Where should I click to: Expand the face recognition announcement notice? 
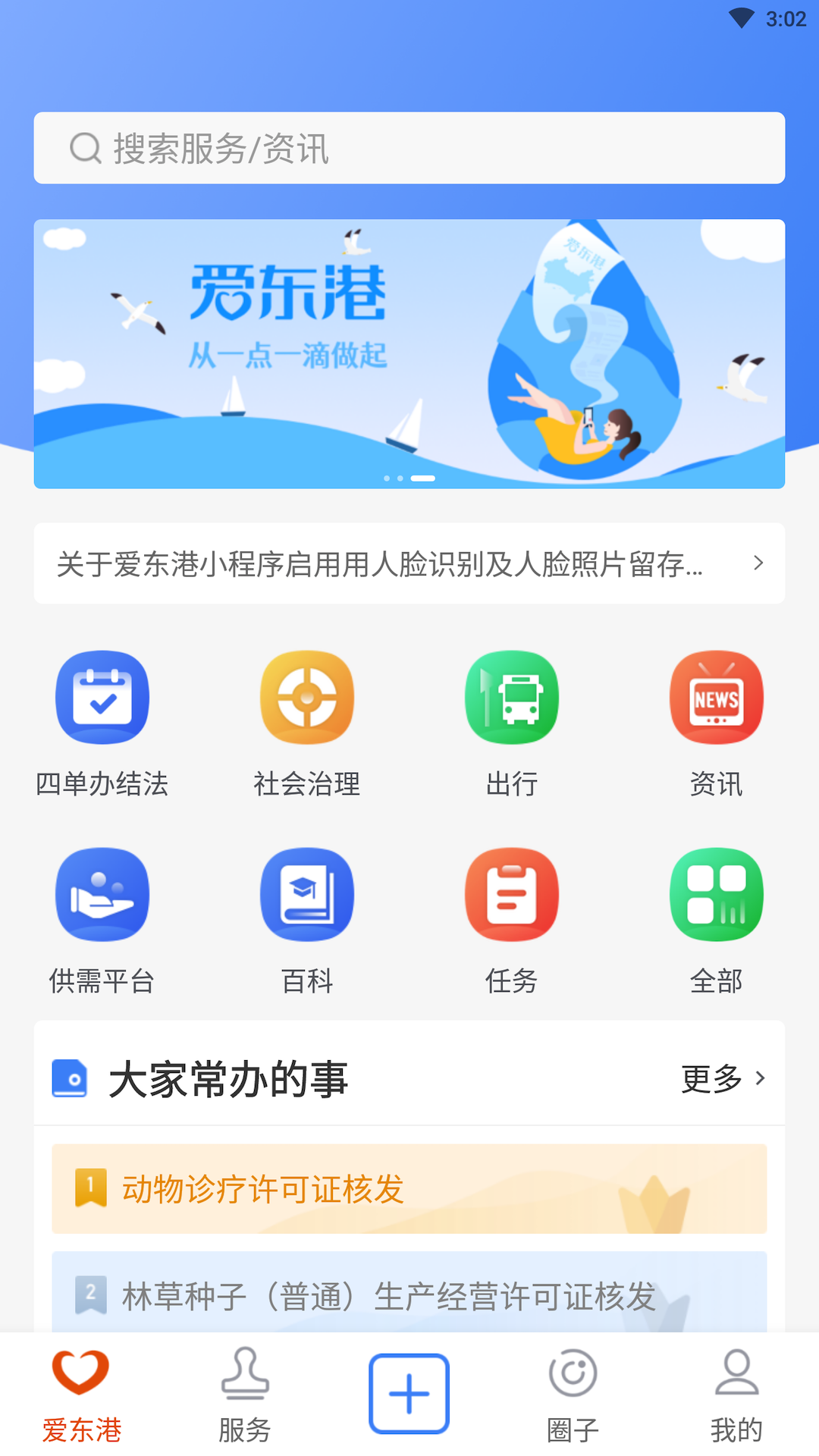(379, 563)
